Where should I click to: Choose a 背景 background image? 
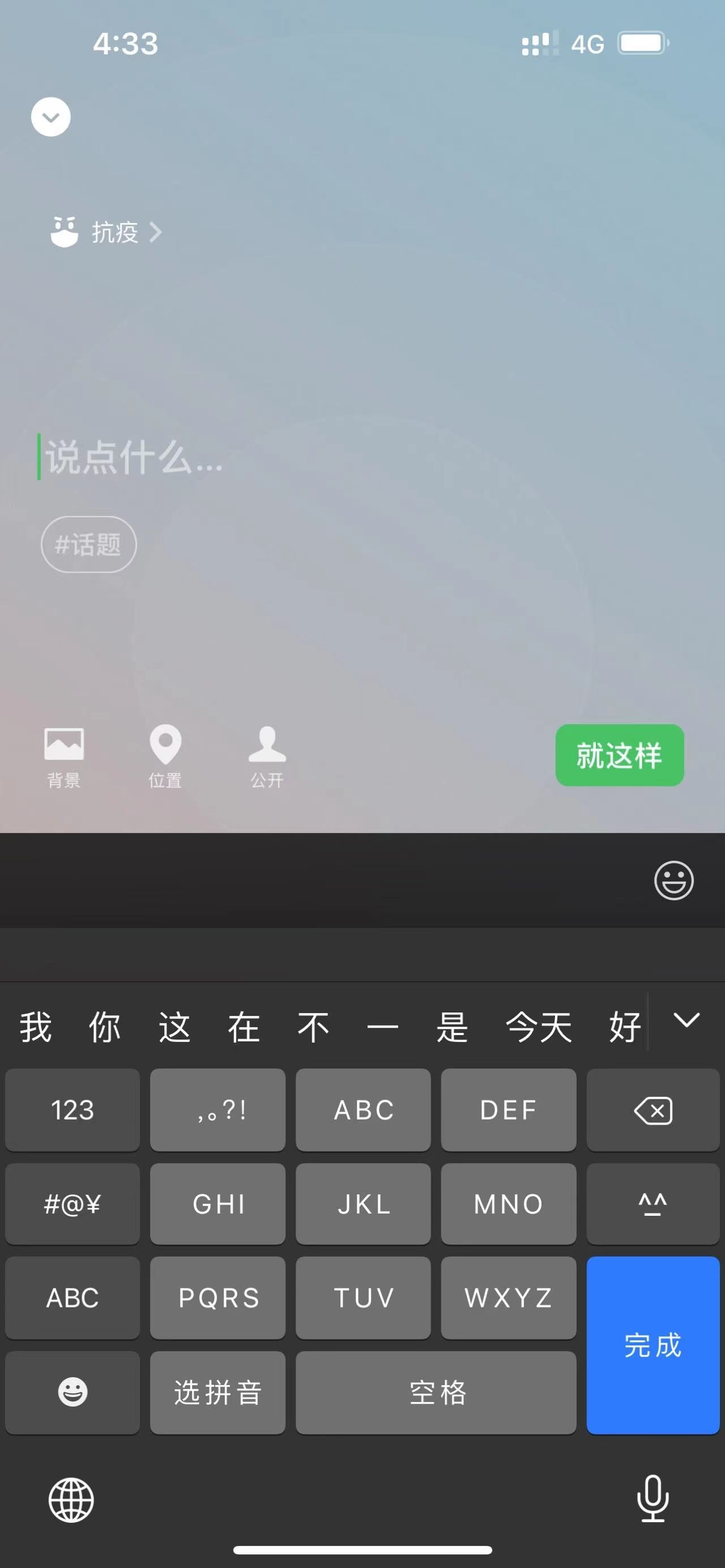(64, 756)
